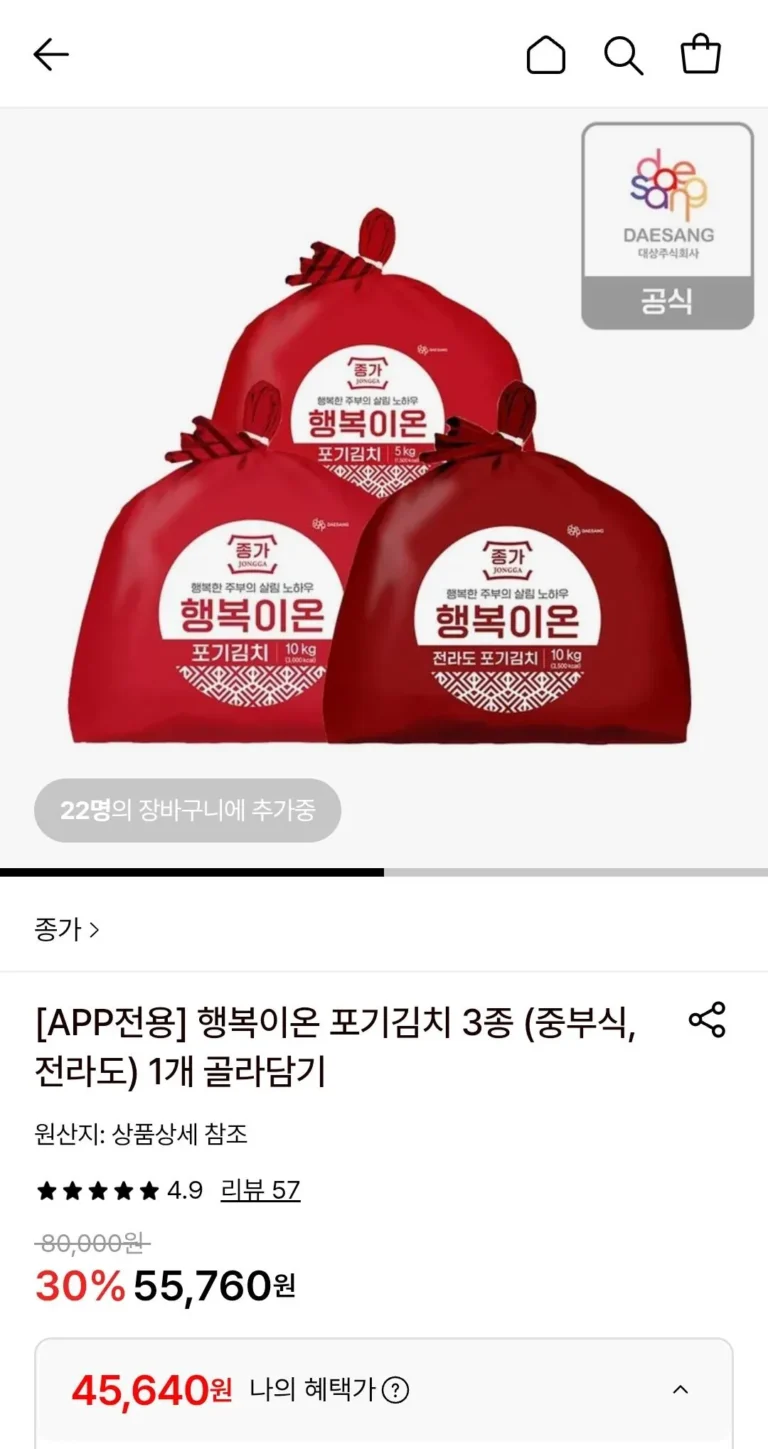Collapse the 나의 혜택가 benefit section
768x1449 pixels.
point(680,1389)
